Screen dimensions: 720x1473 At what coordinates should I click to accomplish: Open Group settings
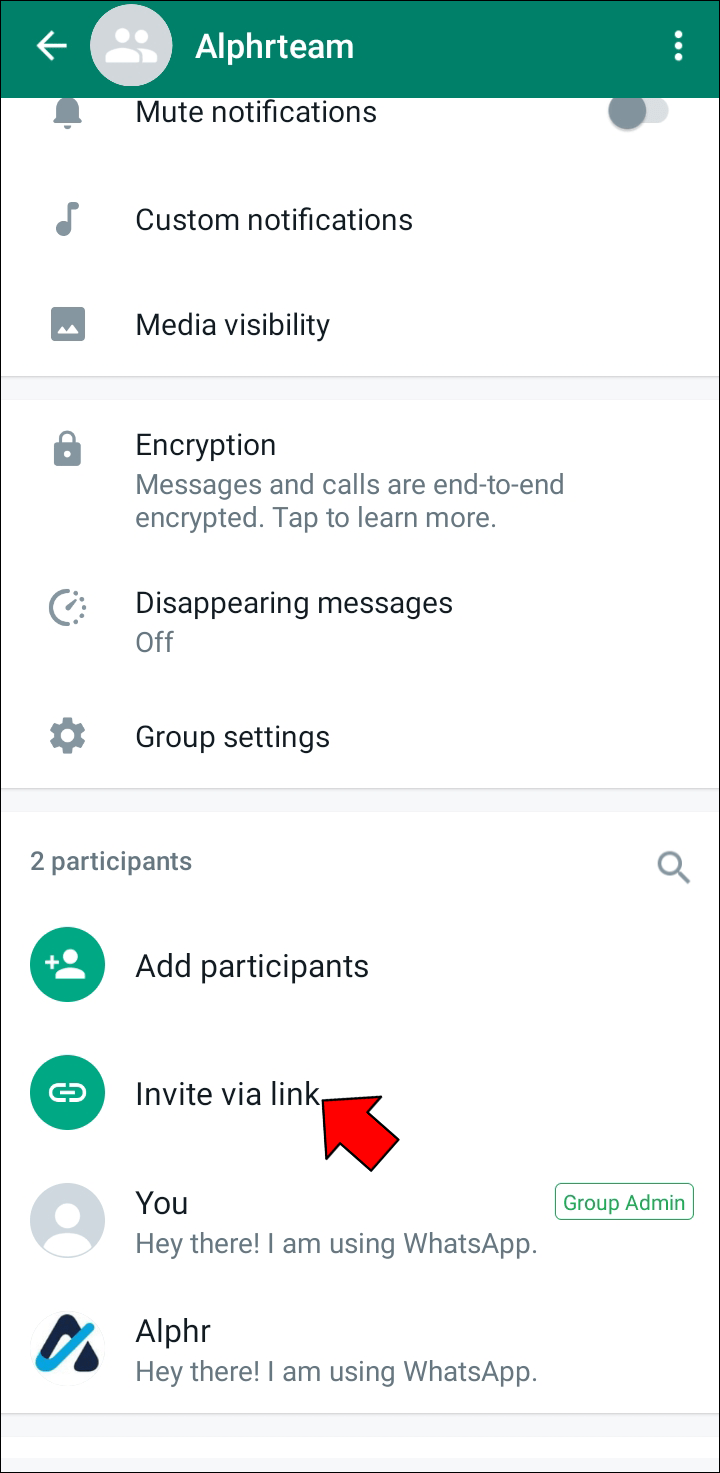tap(360, 737)
